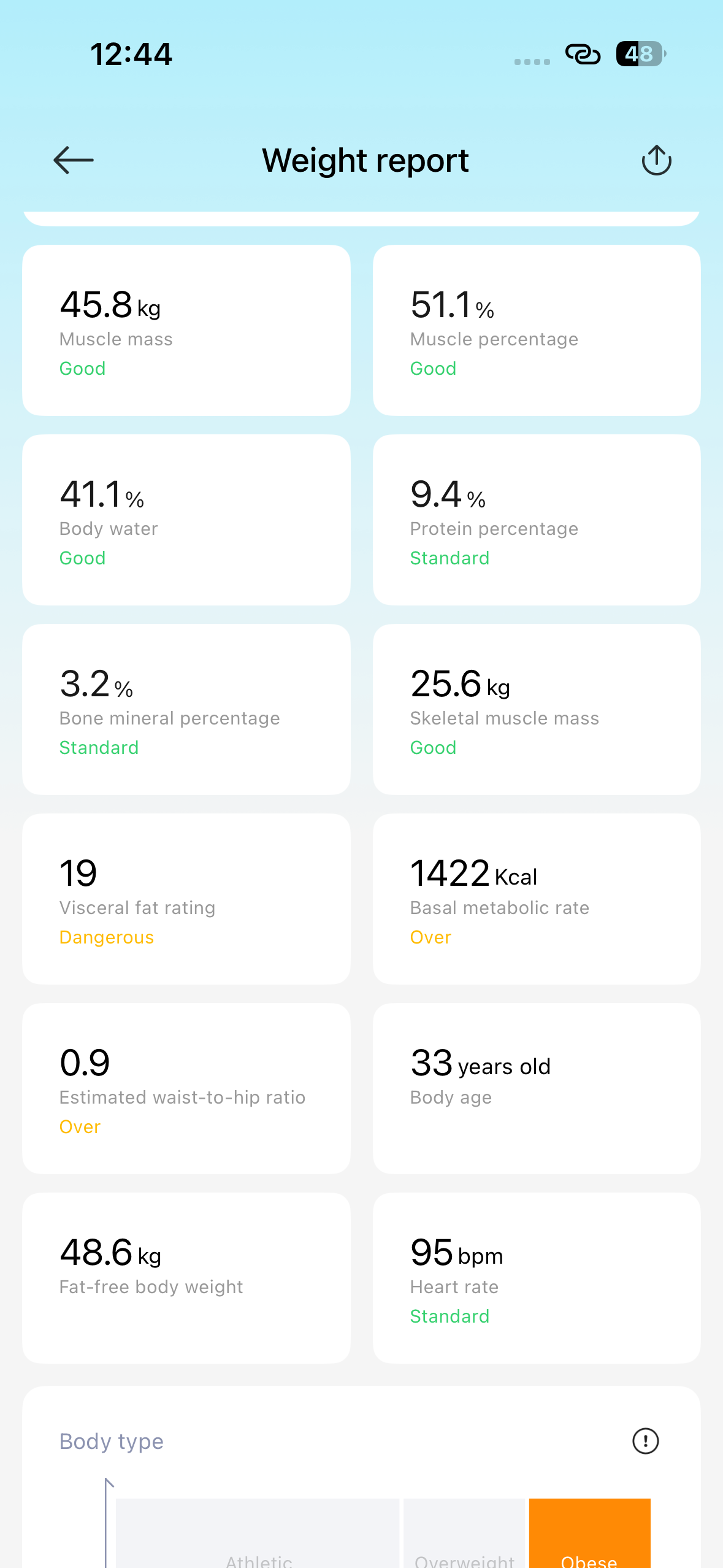Open the Basal metabolic rate card
The image size is (723, 1568).
(x=537, y=899)
